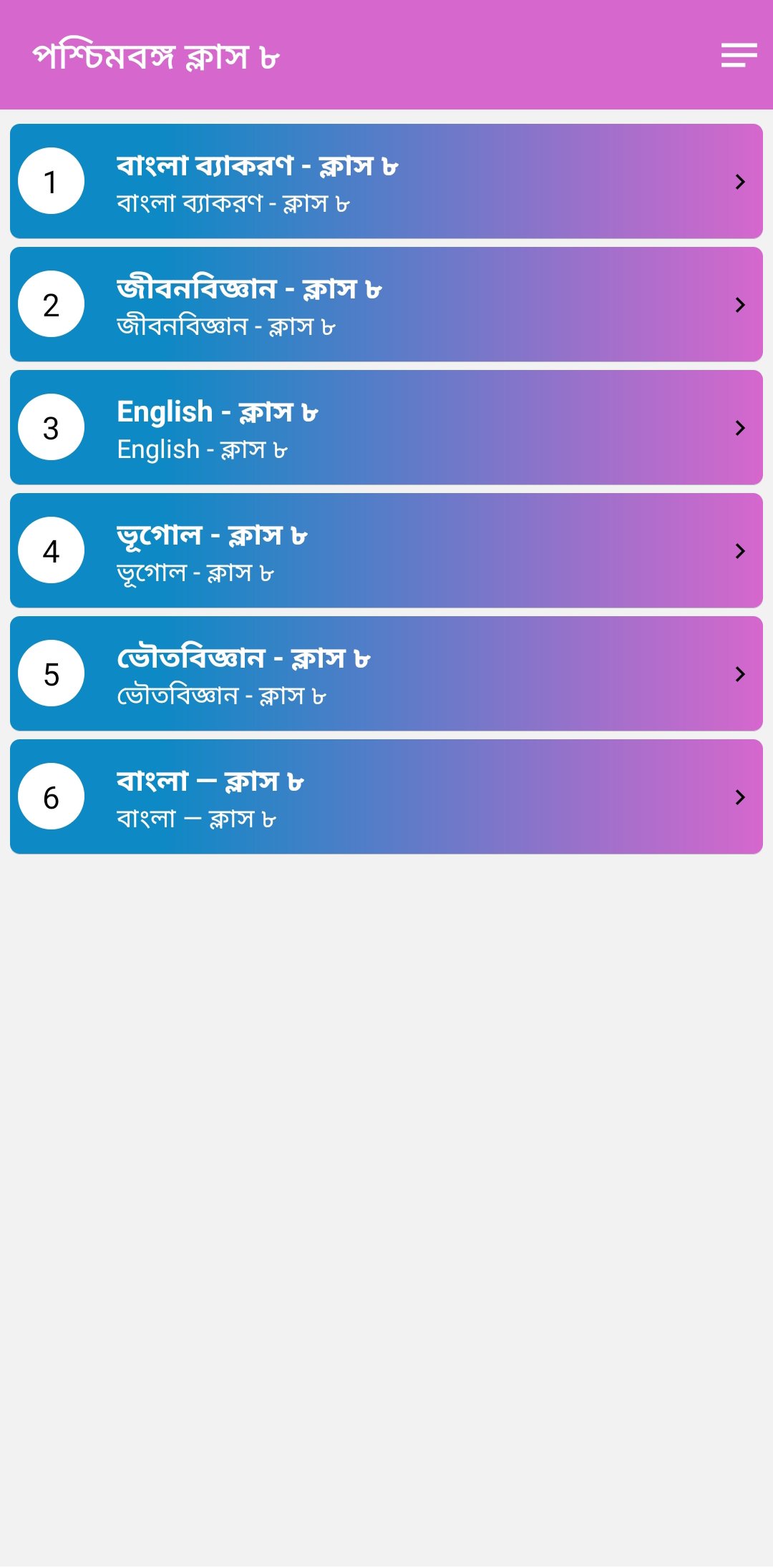
Task: Click the number 3 circle icon
Action: 52,428
